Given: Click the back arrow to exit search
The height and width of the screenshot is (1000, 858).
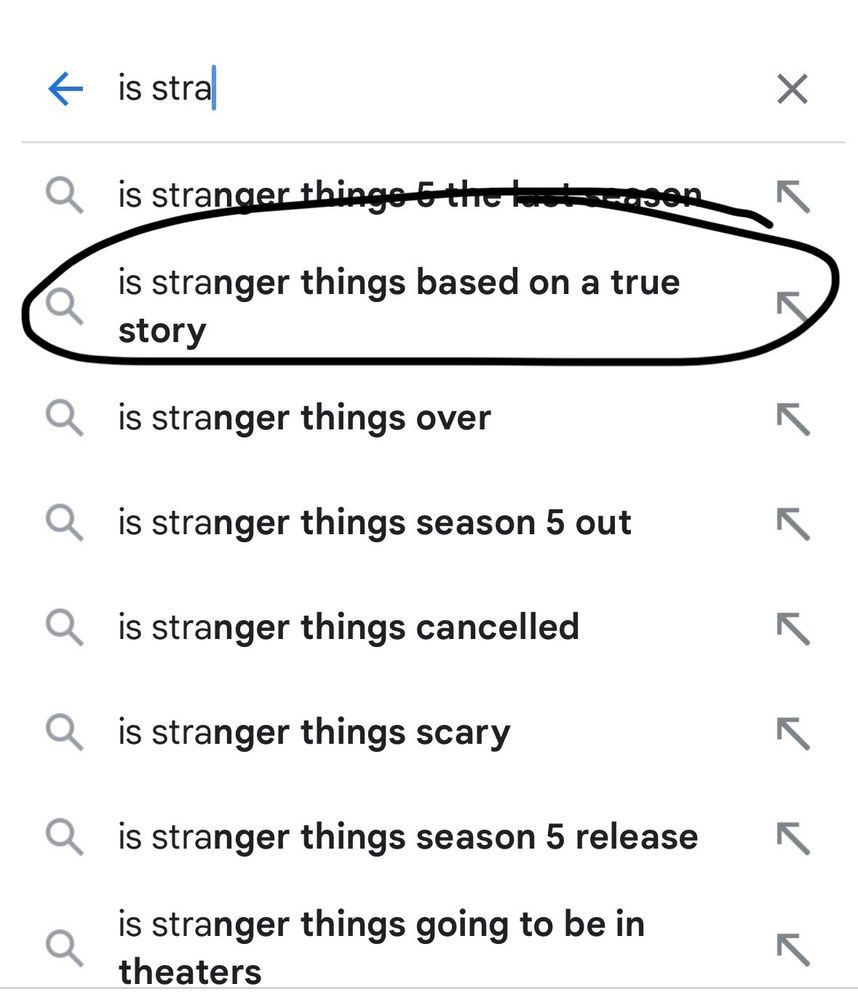Looking at the screenshot, I should point(63,89).
